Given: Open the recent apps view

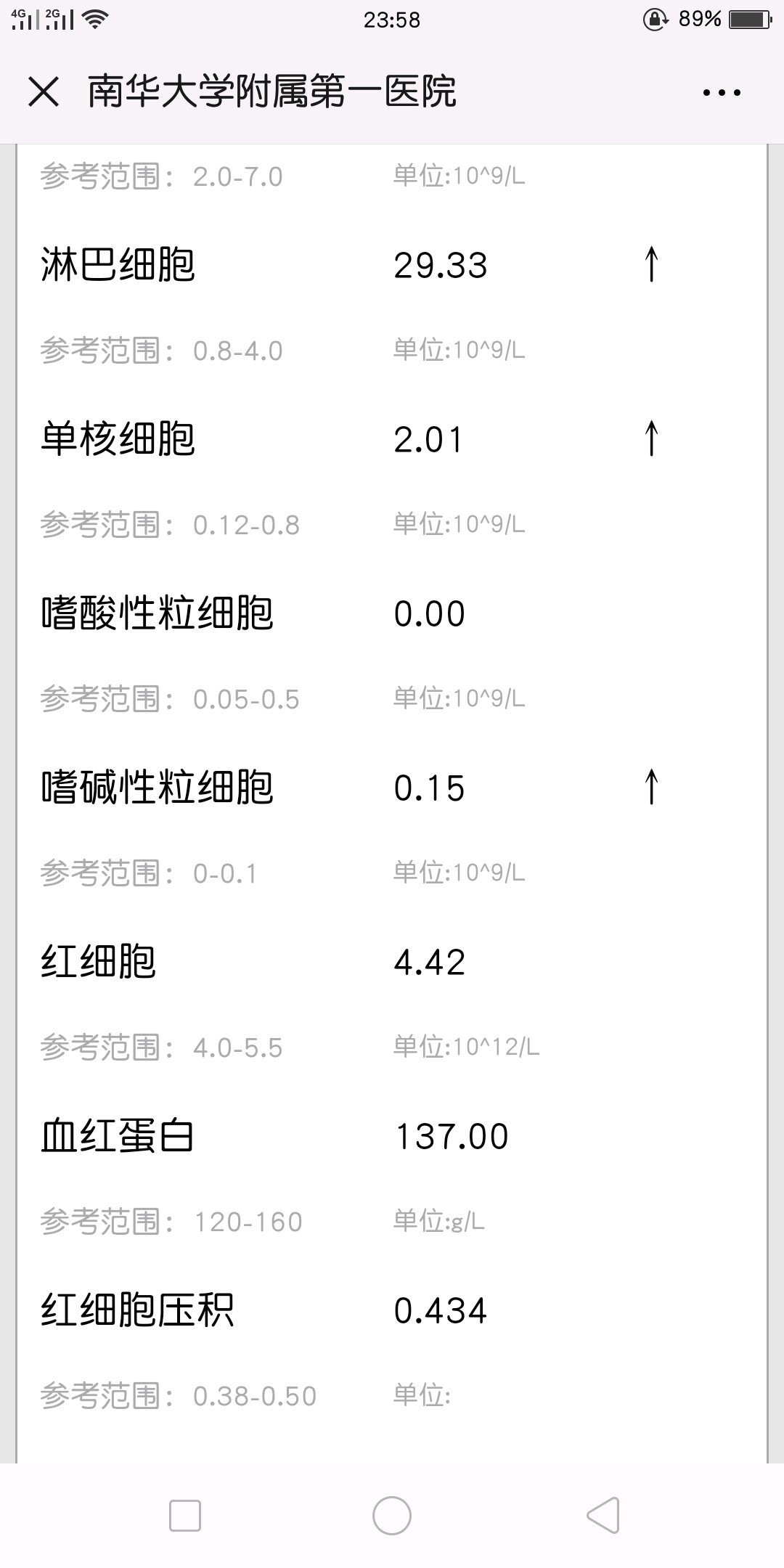Looking at the screenshot, I should pos(185,1516).
